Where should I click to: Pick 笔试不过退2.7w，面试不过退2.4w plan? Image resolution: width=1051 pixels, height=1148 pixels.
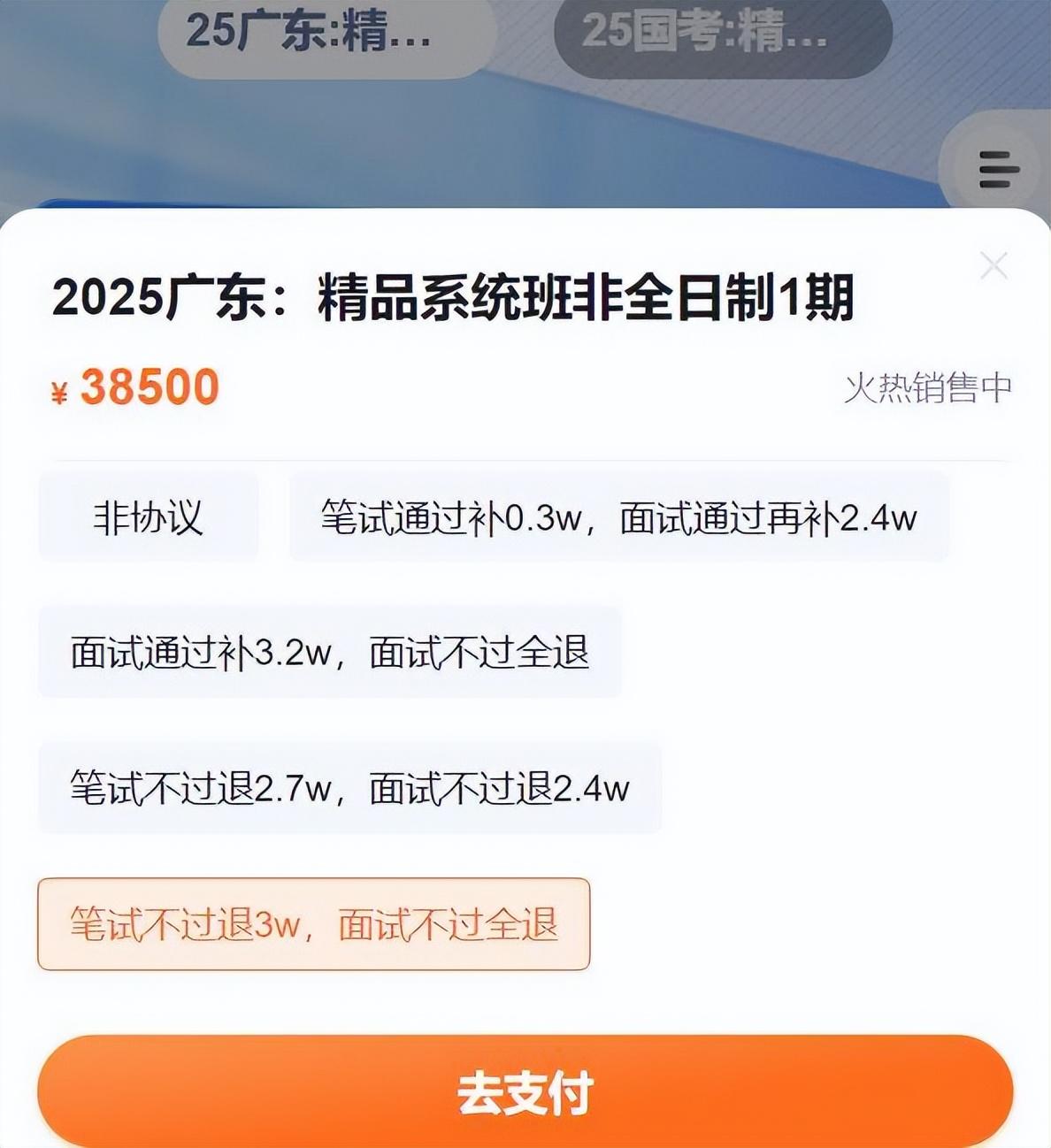[349, 788]
